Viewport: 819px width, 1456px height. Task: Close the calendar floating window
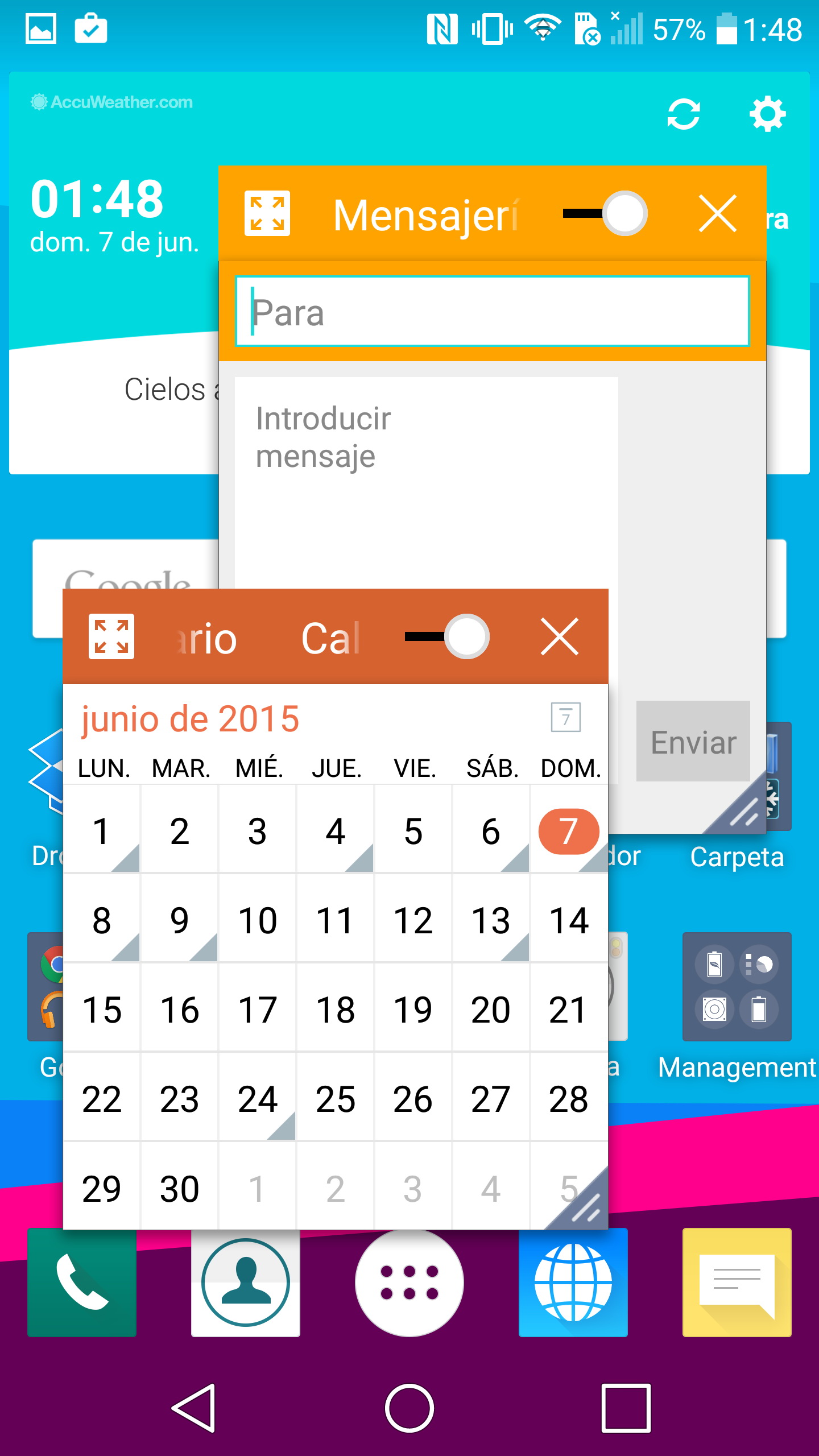pos(560,636)
